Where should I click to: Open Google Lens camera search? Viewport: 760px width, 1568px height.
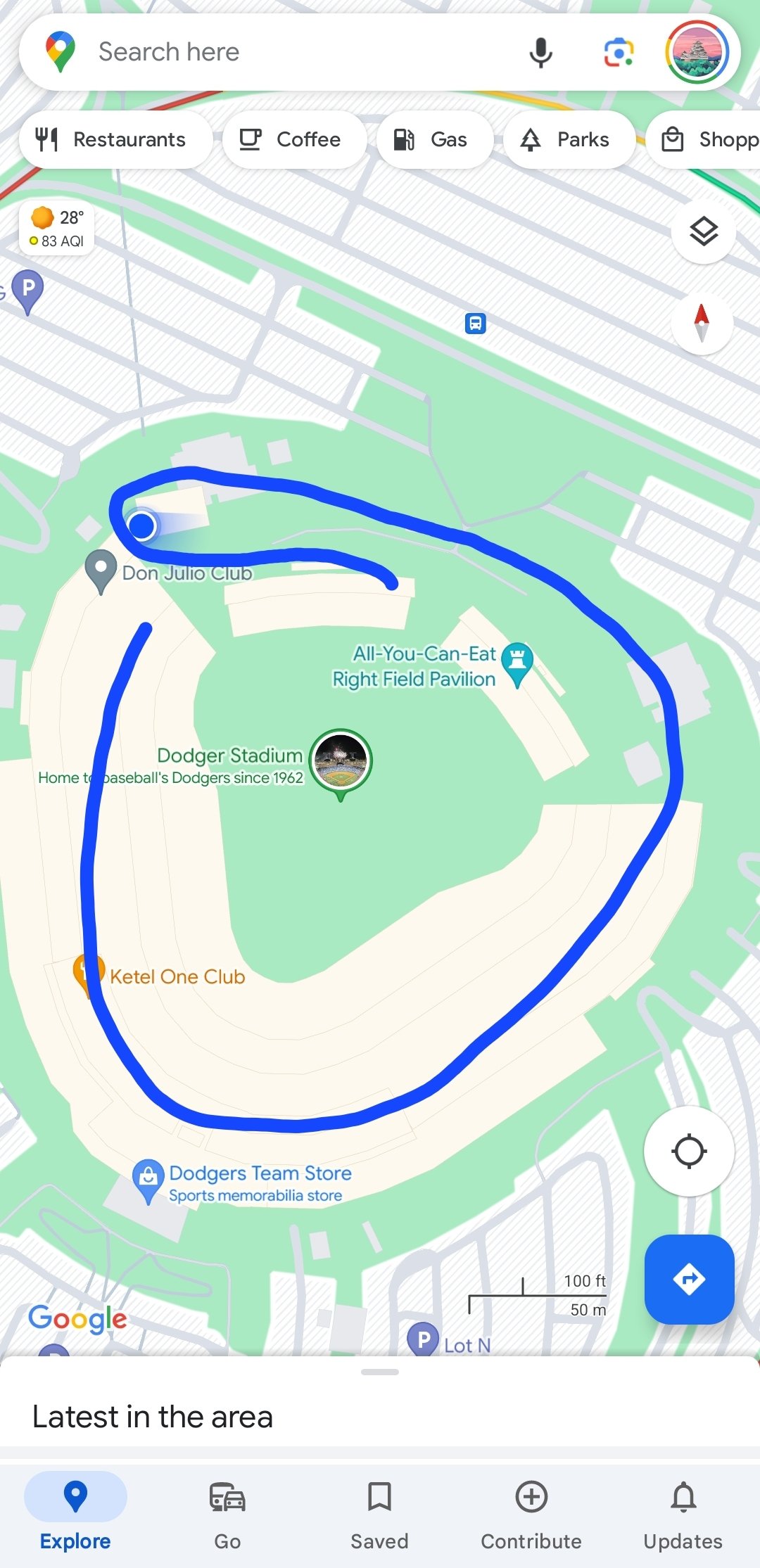[x=619, y=52]
